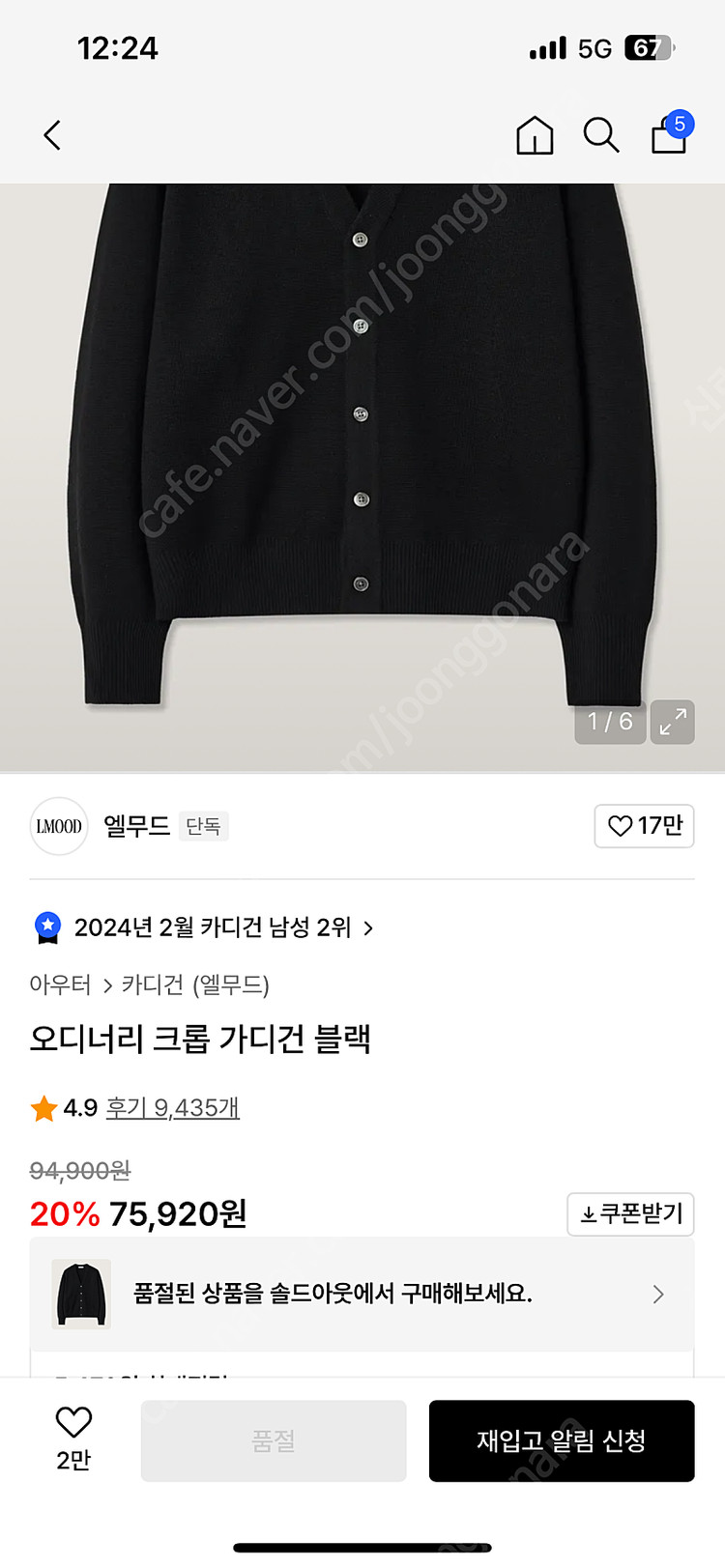Download a coupon via 쿠폰받기
Screen dimensions: 725x1568
tap(630, 1214)
